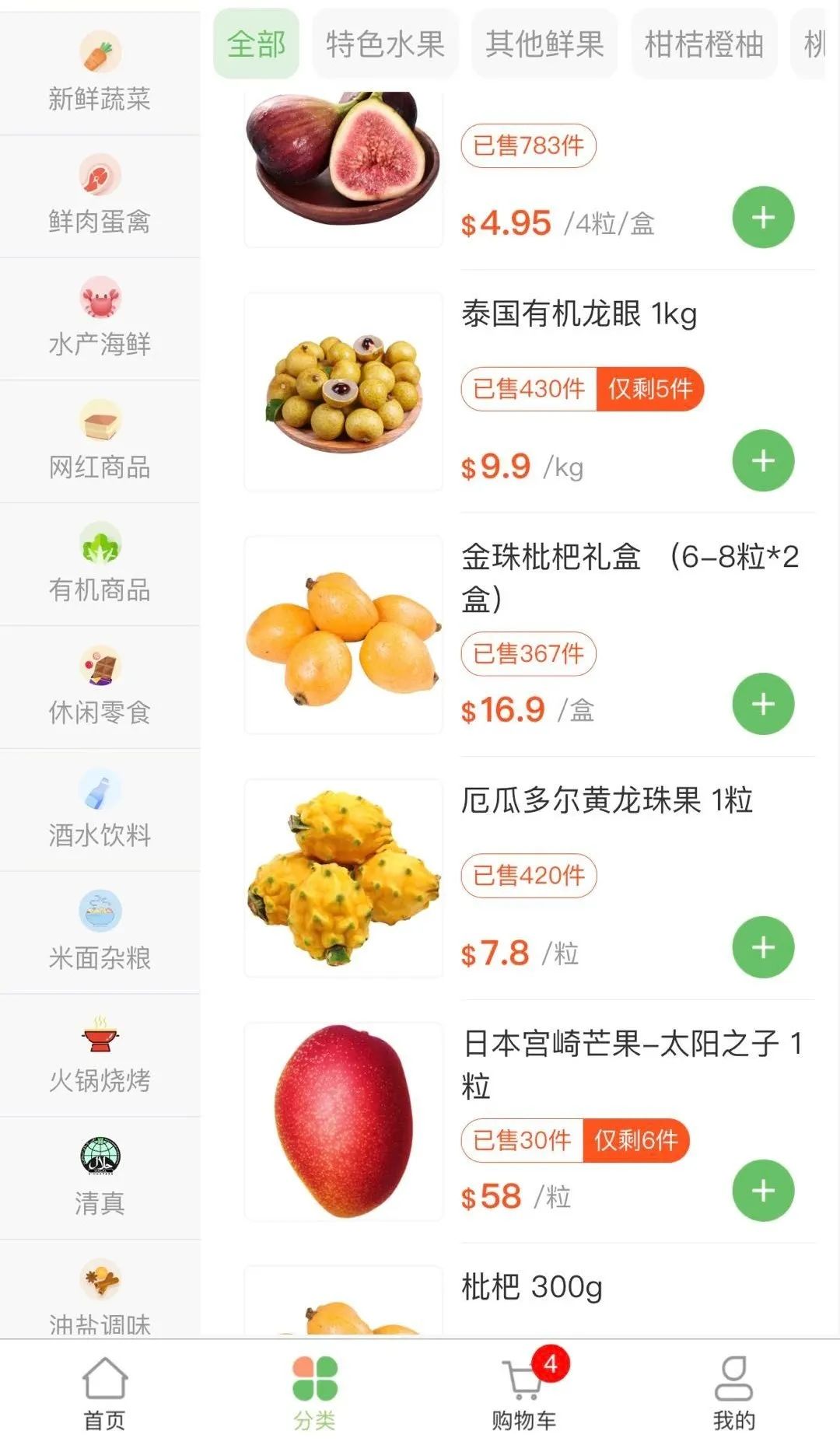Switch to 其他鲜果 filter
840x1445 pixels.
pos(544,44)
